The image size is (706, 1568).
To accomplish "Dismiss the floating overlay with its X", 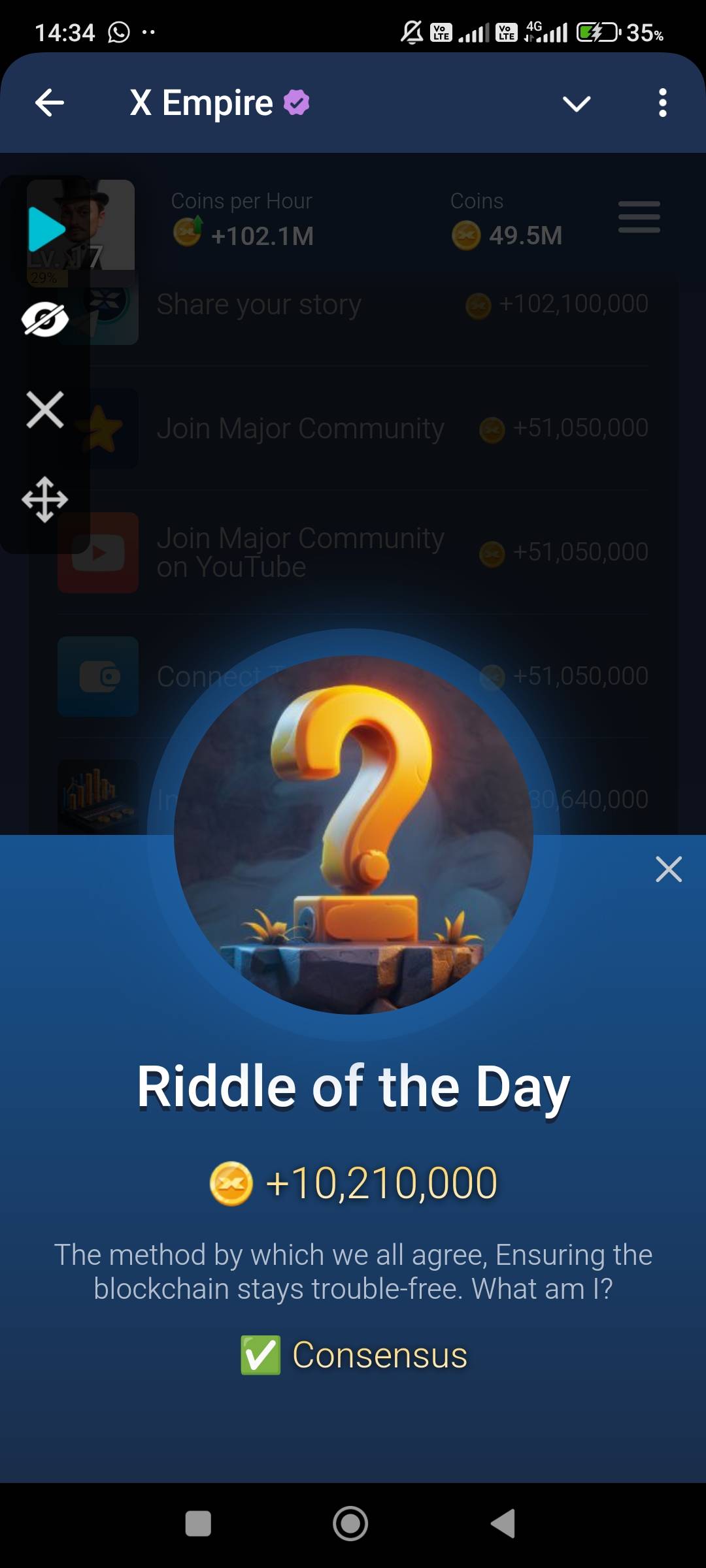I will 44,410.
